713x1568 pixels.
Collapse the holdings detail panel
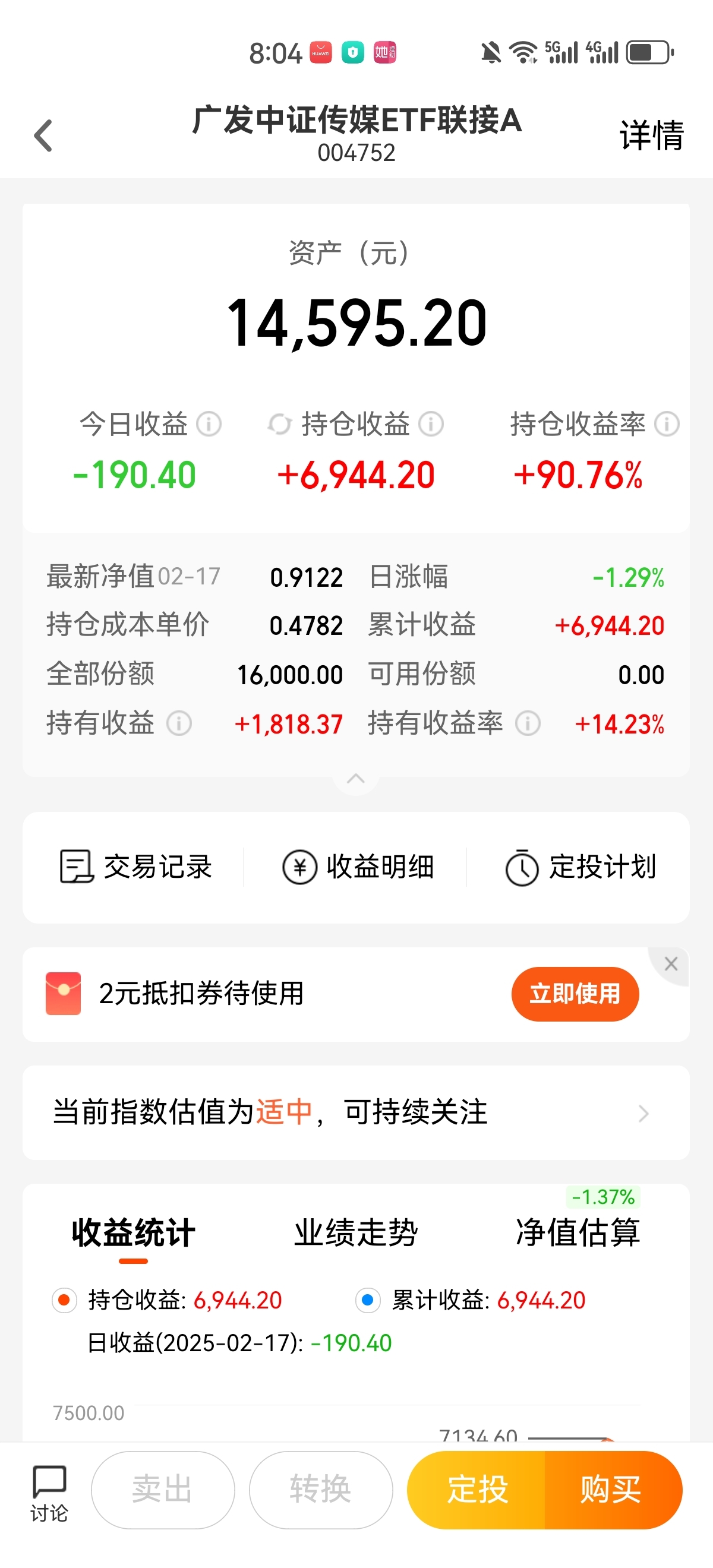[355, 779]
